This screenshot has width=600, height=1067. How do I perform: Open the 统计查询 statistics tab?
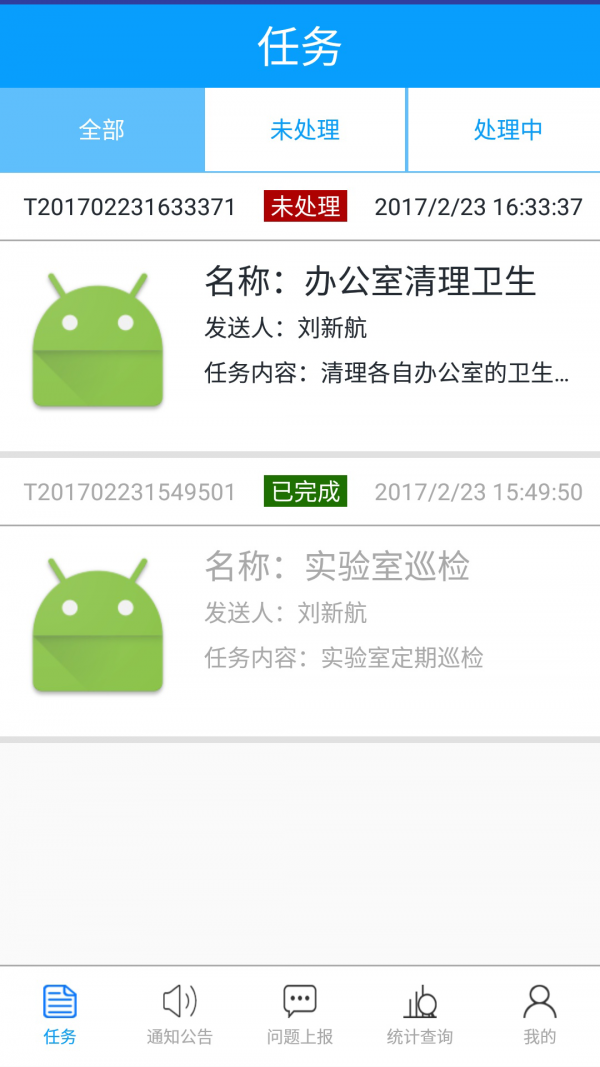tap(420, 1014)
